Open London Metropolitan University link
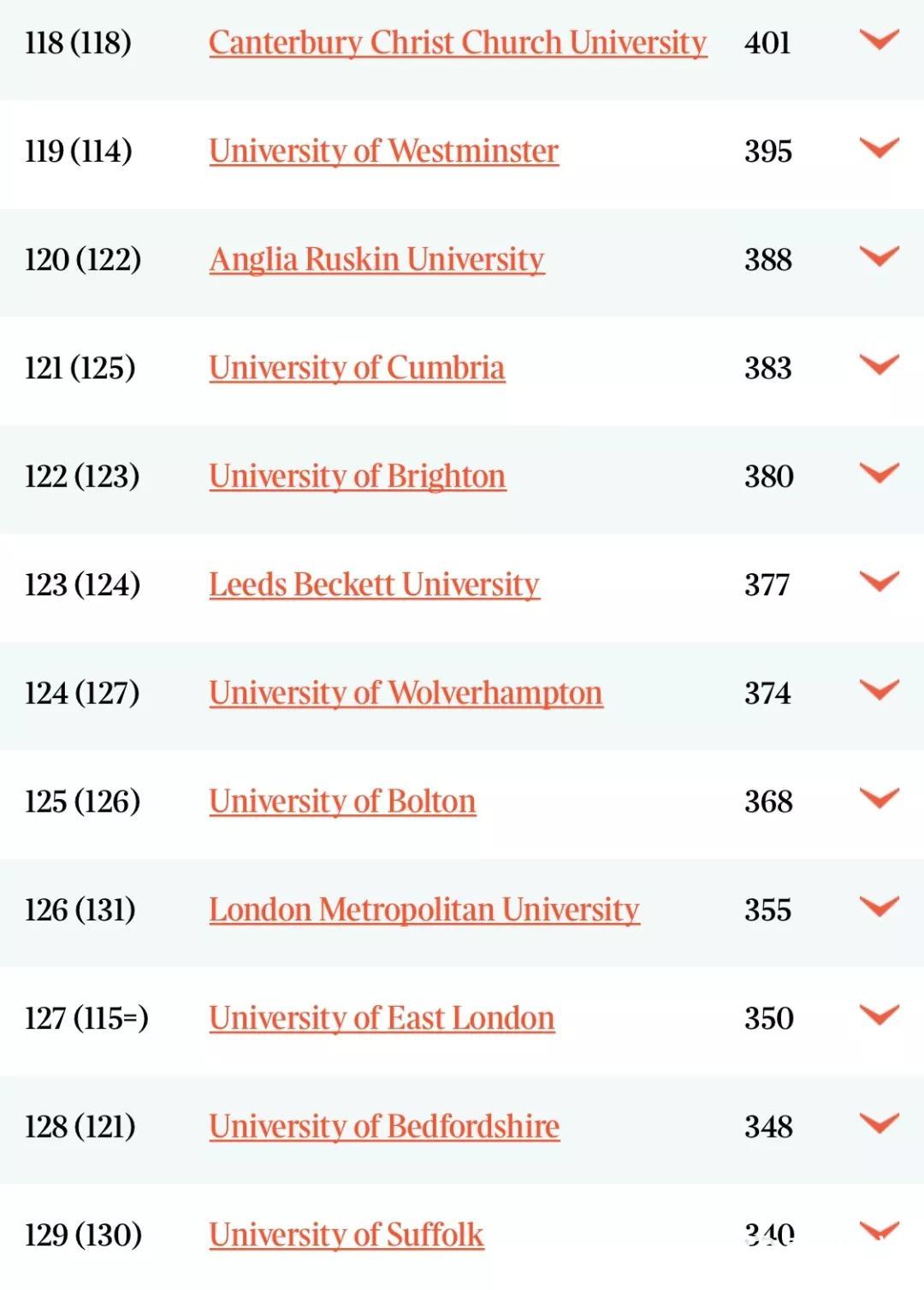Viewport: 924px width, 1290px height. 424,910
